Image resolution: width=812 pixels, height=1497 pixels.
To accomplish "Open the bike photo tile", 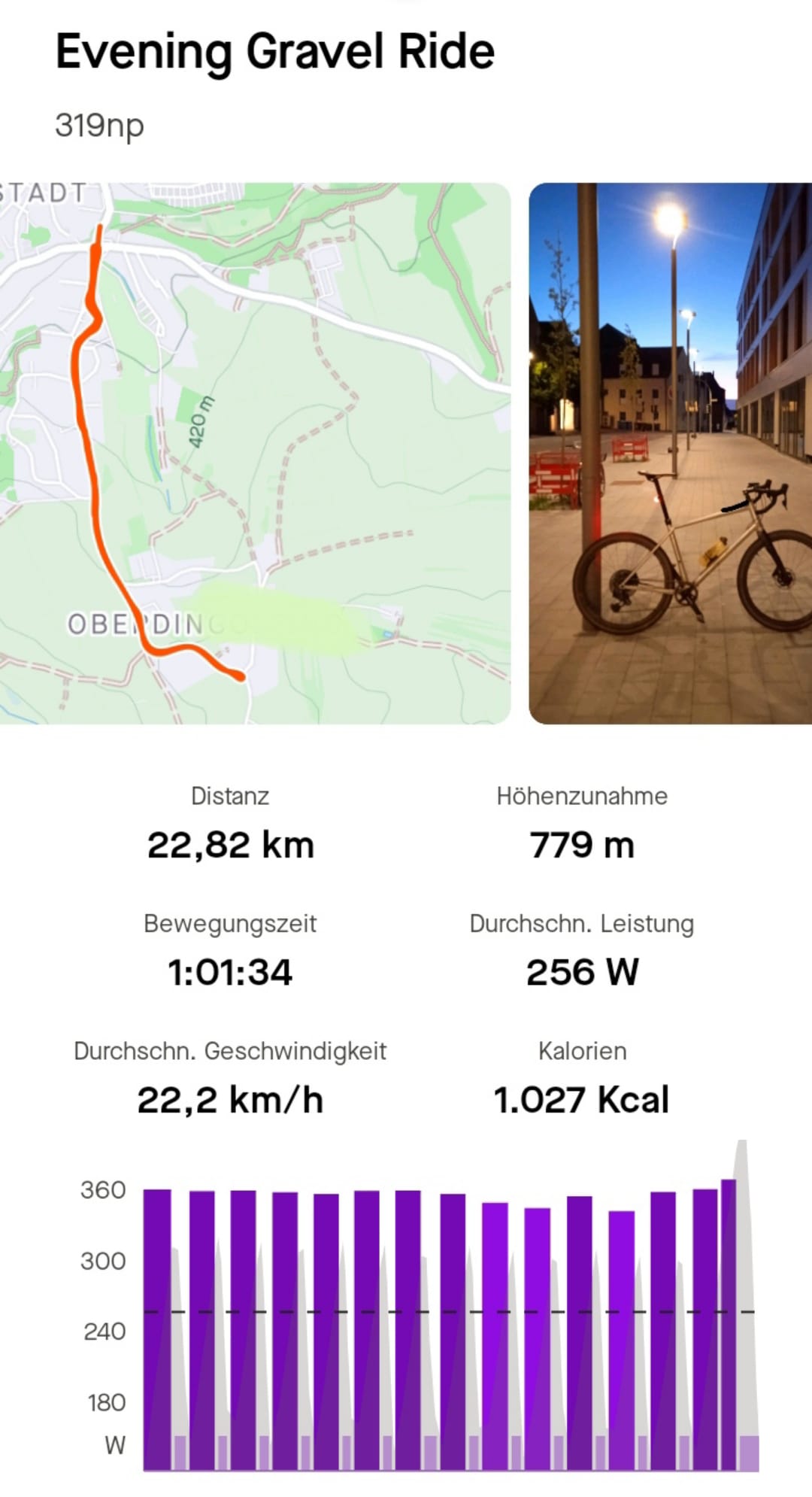I will (x=670, y=453).
